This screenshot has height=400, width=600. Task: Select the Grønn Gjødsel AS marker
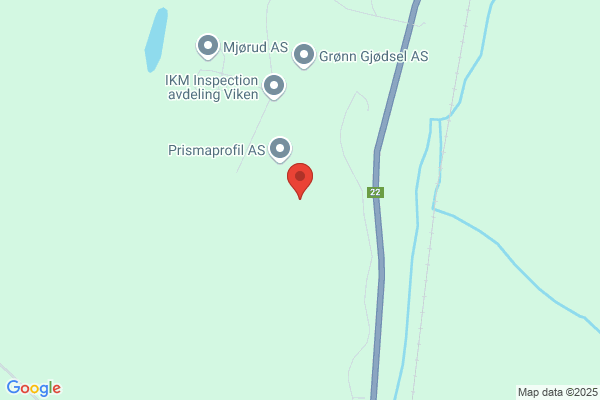[x=304, y=55]
